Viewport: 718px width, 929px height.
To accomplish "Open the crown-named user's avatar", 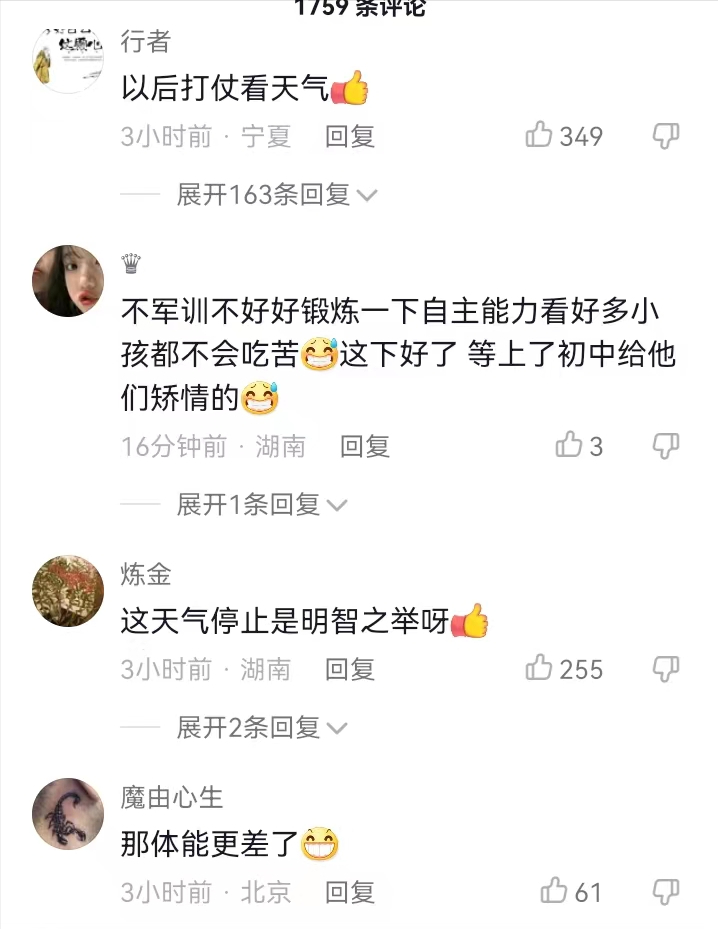I will click(68, 281).
